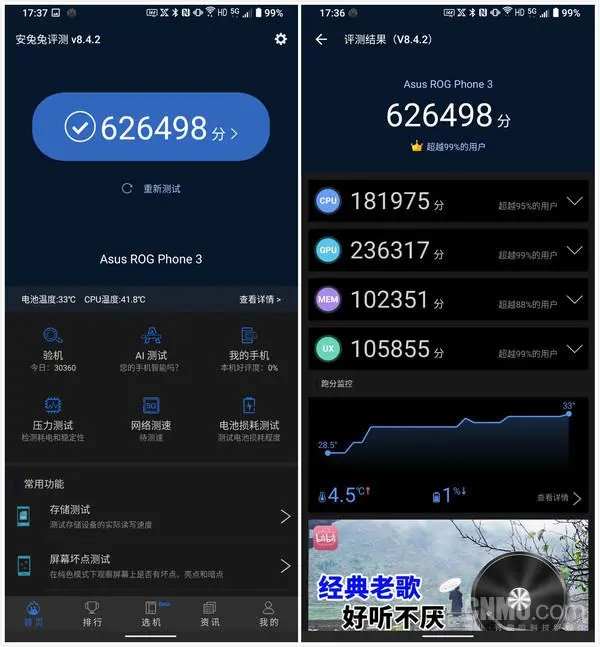Tap the 重新测试 retest button
The image size is (600, 647).
click(151, 188)
